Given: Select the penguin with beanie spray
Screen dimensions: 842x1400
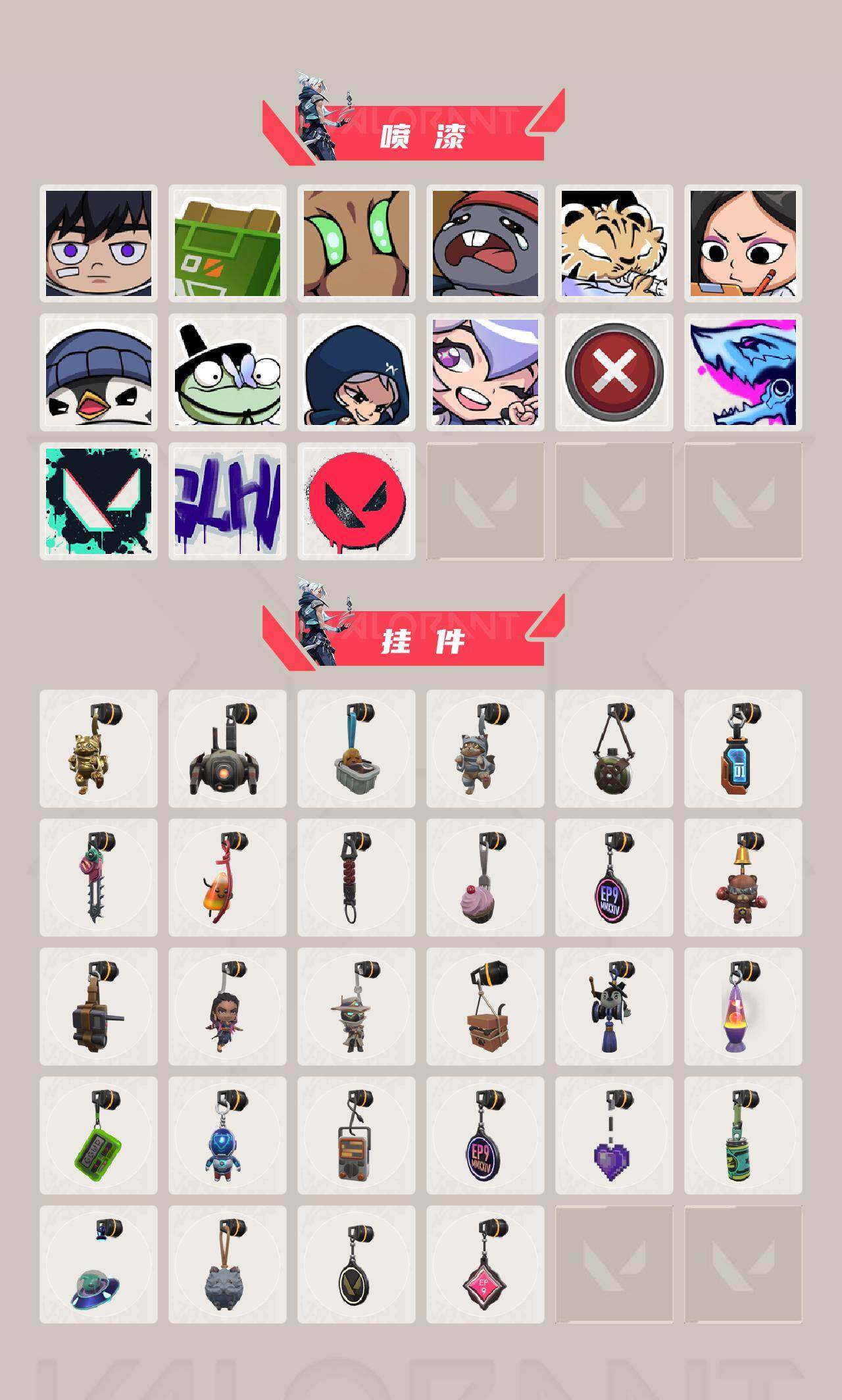Looking at the screenshot, I should click(99, 372).
